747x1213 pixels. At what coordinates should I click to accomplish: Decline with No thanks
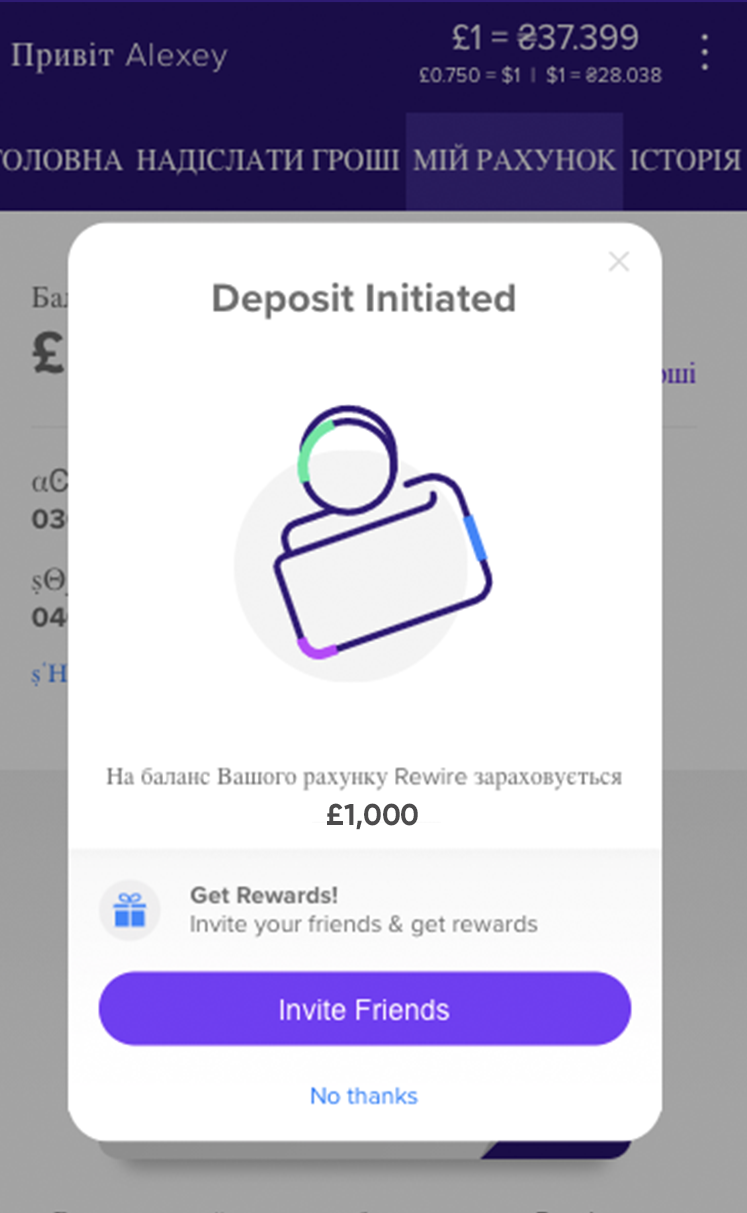(x=364, y=1096)
